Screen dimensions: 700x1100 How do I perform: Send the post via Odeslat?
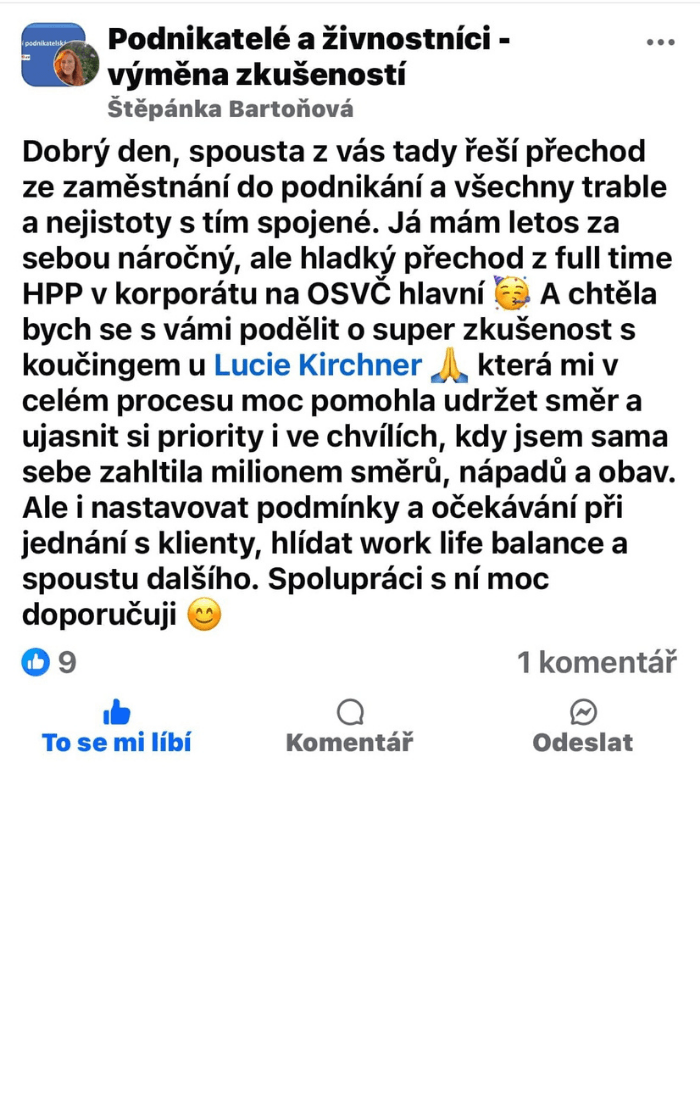point(583,727)
